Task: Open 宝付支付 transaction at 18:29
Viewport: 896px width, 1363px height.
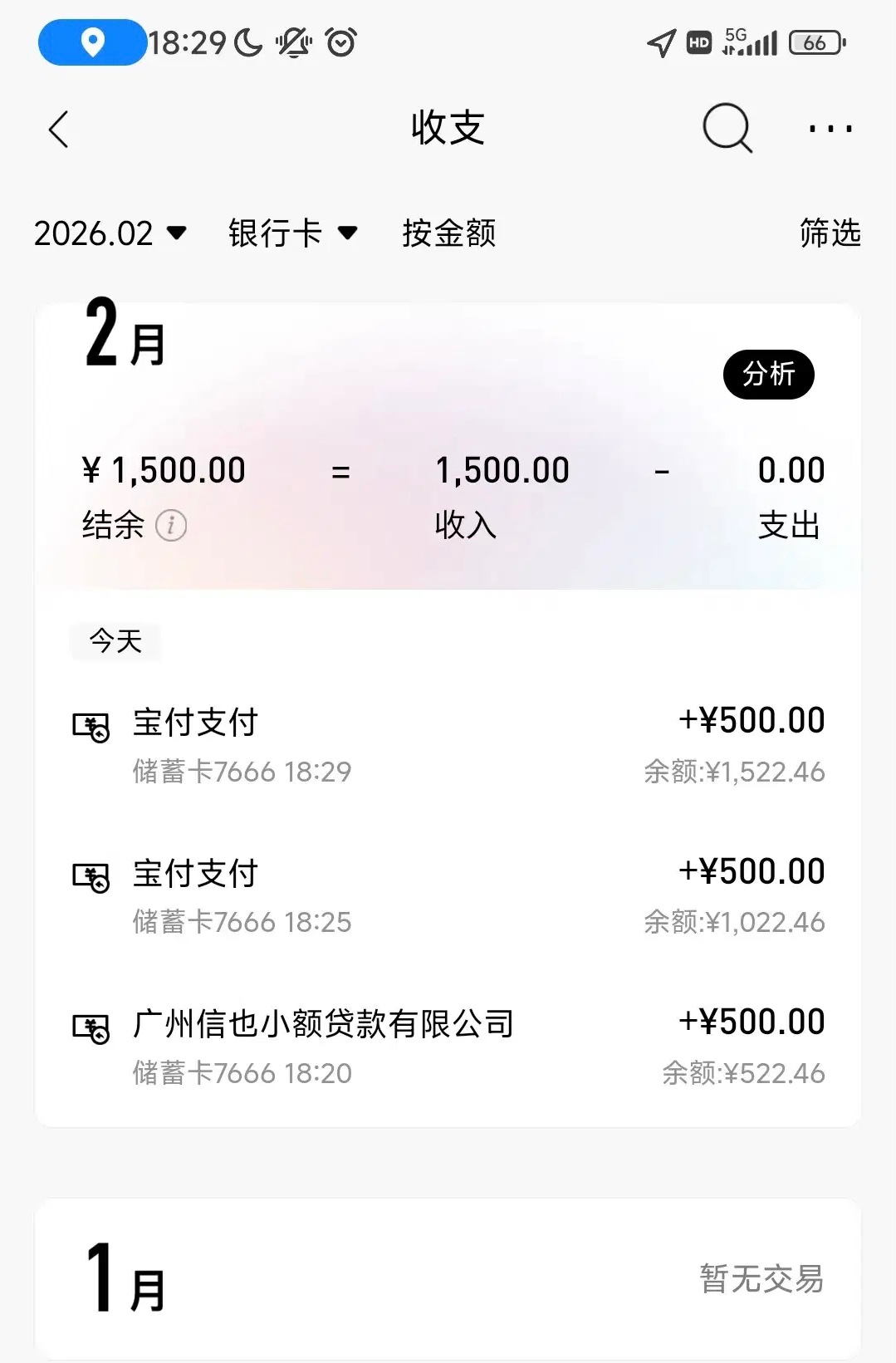Action: point(448,745)
